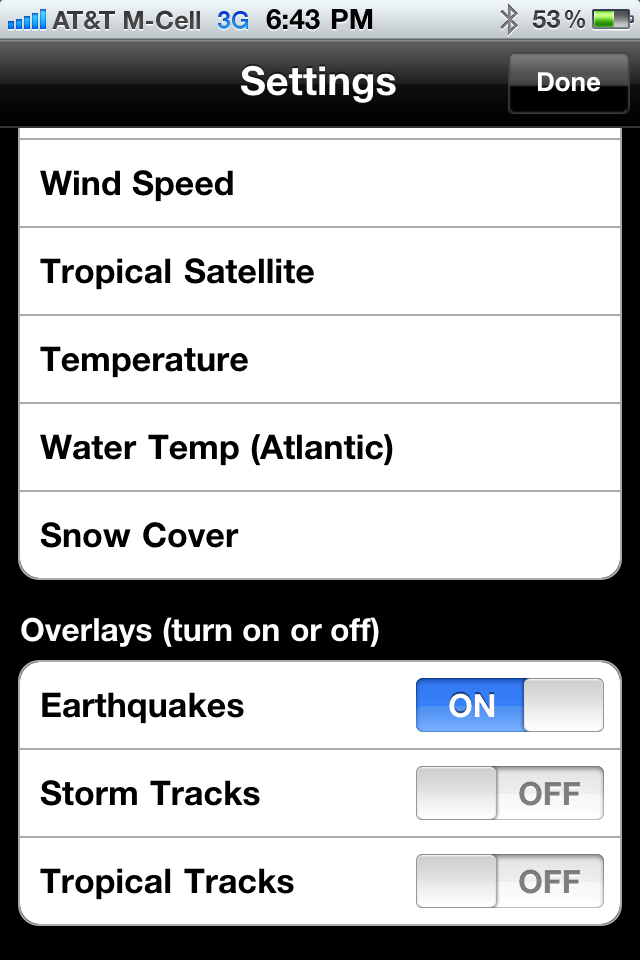The image size is (640, 960).
Task: Choose Tropical Satellite layer
Action: pos(320,272)
